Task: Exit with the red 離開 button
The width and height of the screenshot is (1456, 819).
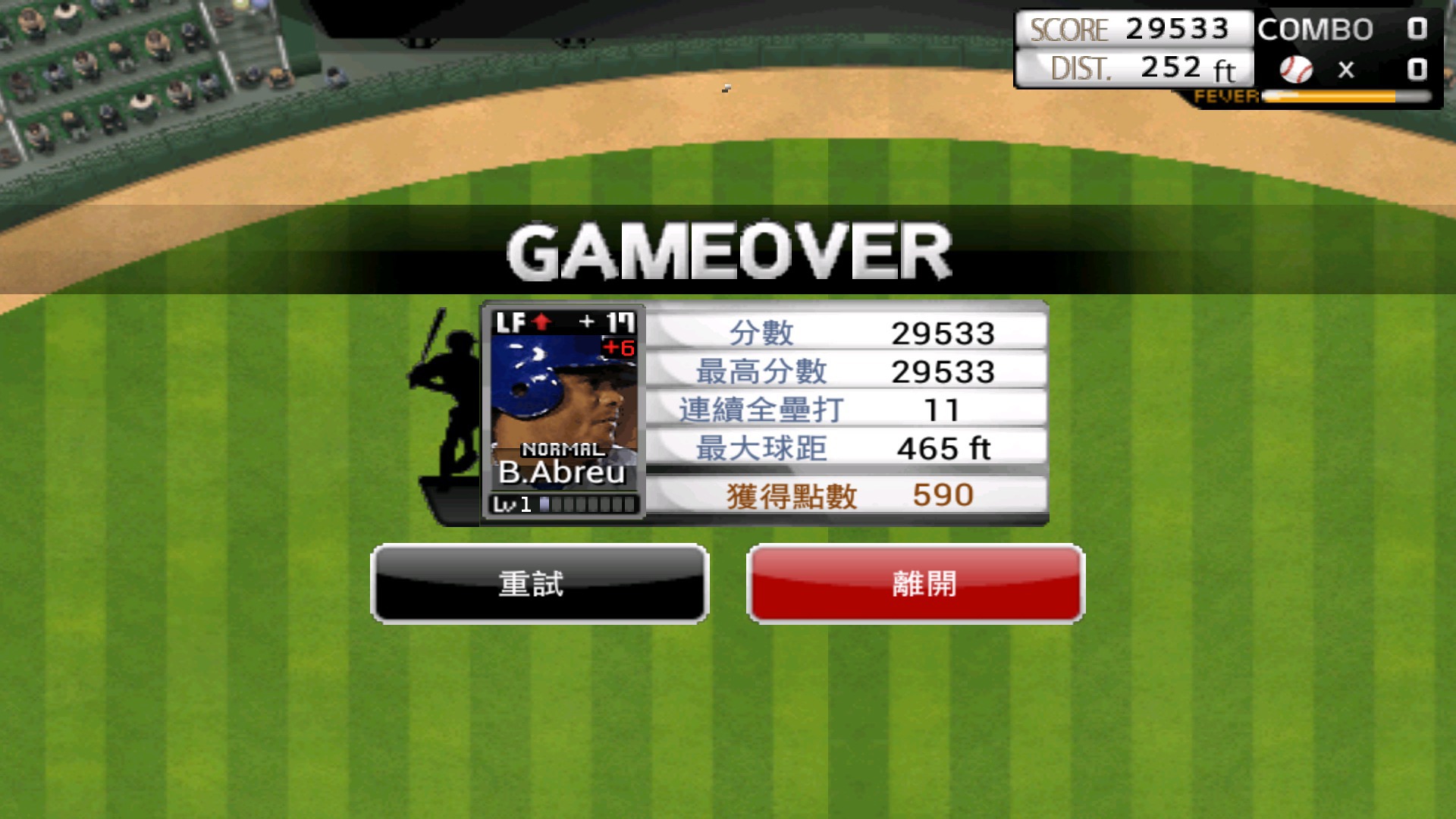Action: 915,584
